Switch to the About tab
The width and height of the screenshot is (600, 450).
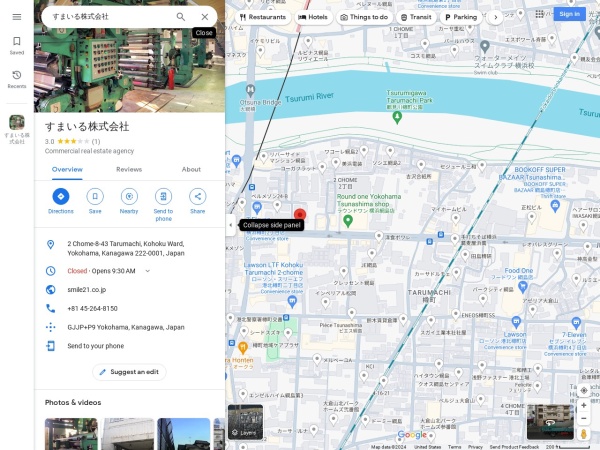tap(191, 169)
